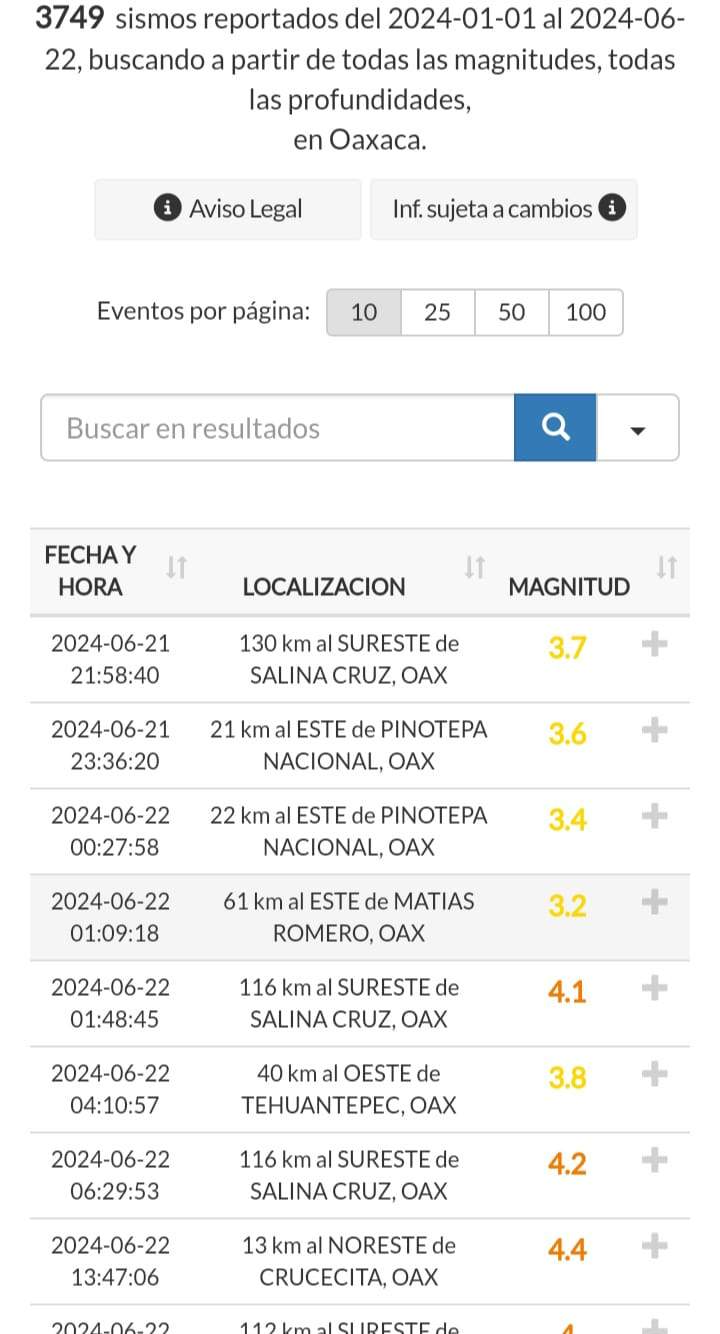Viewport: 720px width, 1334px height.
Task: Tap the Inf. sujeta a cambios button
Action: [503, 209]
